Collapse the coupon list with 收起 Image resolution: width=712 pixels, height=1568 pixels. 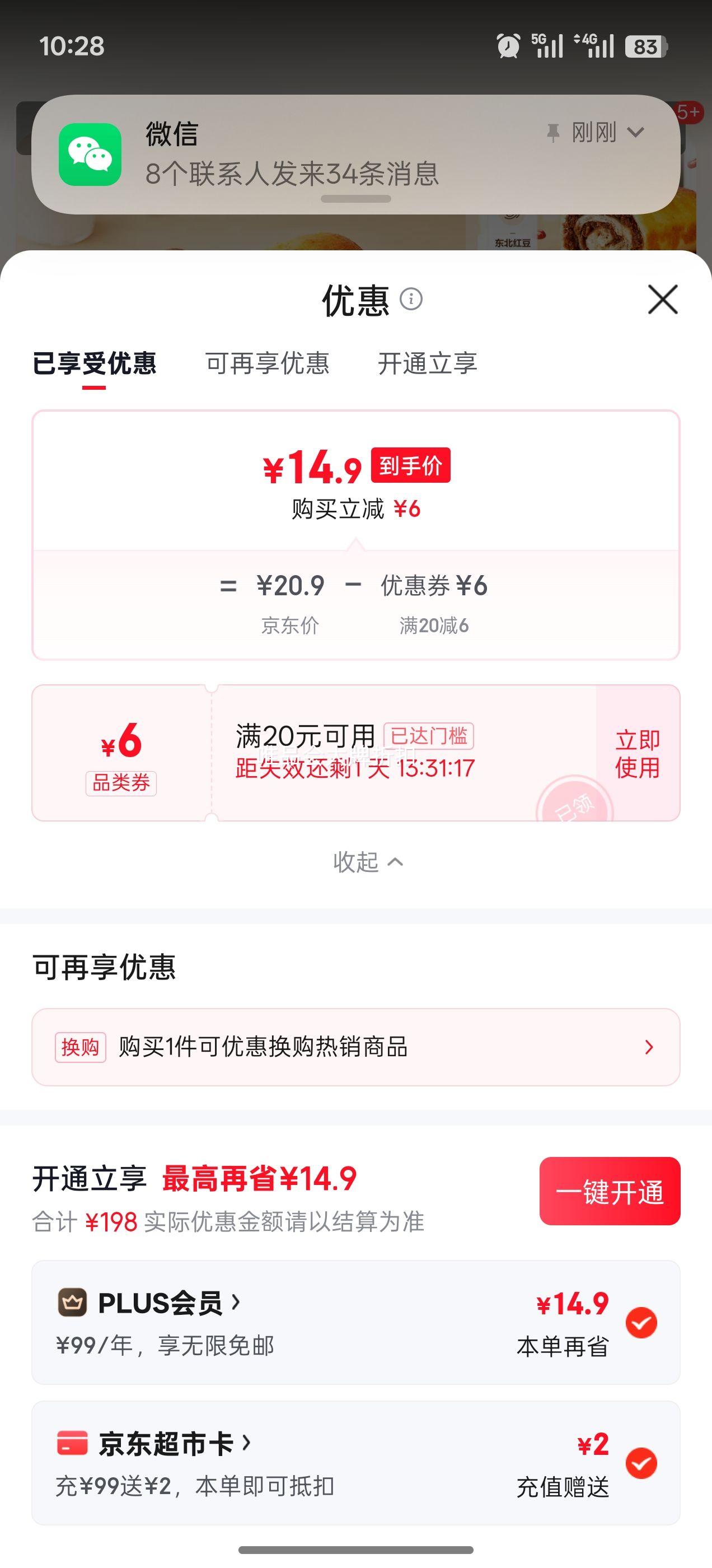coord(368,862)
